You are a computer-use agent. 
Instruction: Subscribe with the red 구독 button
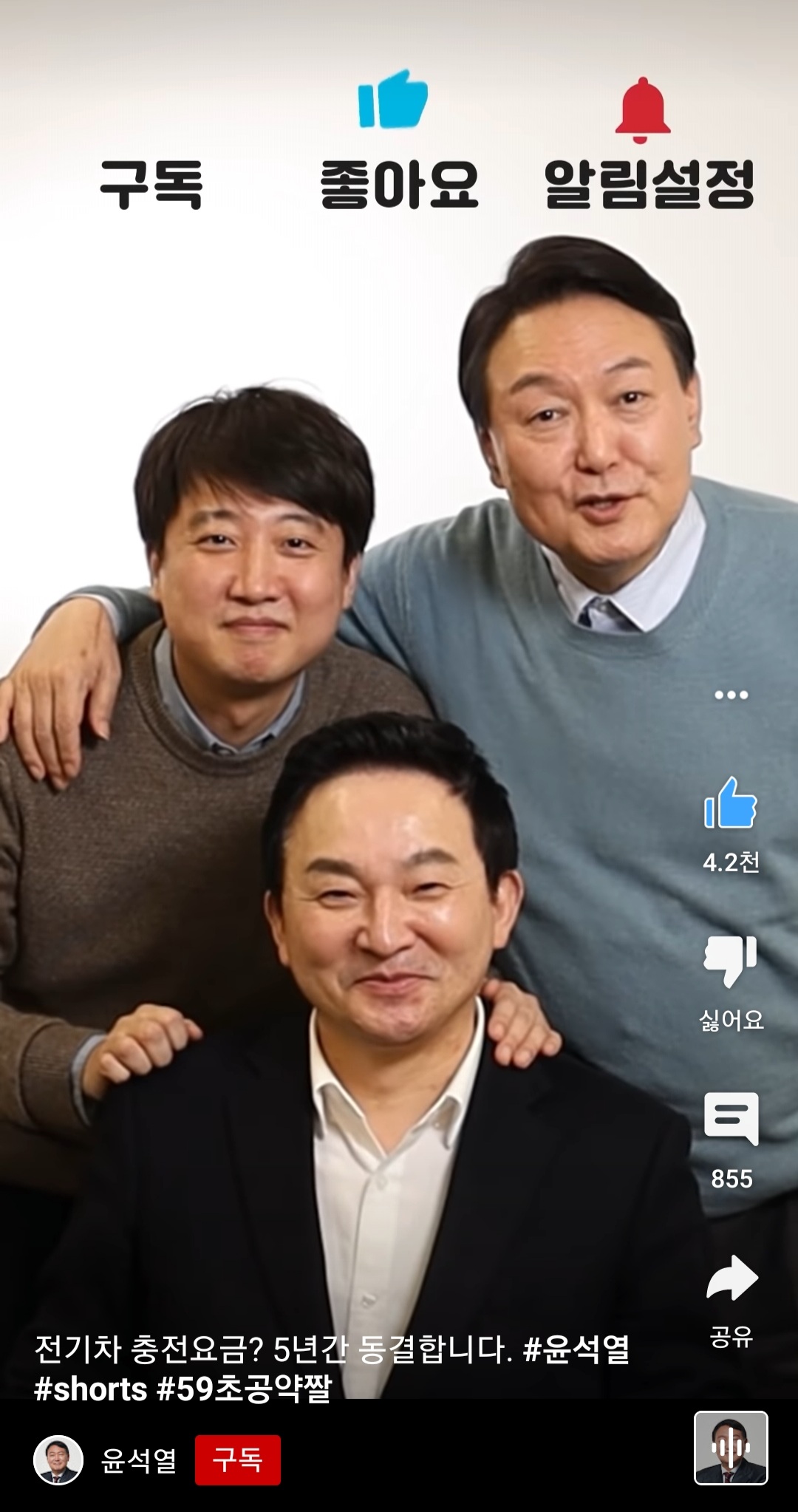click(x=237, y=1460)
